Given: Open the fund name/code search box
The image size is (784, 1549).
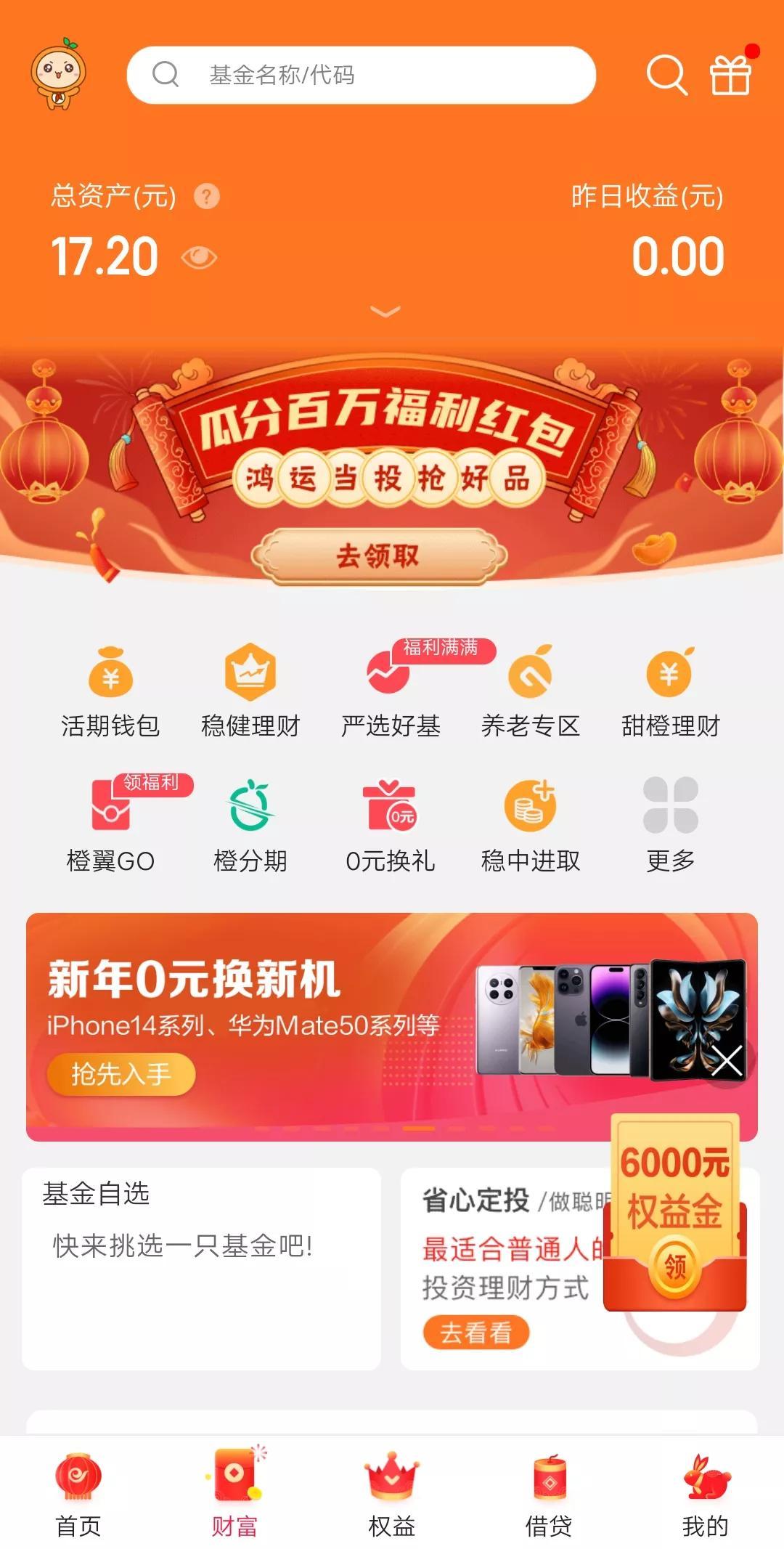Looking at the screenshot, I should 361,75.
